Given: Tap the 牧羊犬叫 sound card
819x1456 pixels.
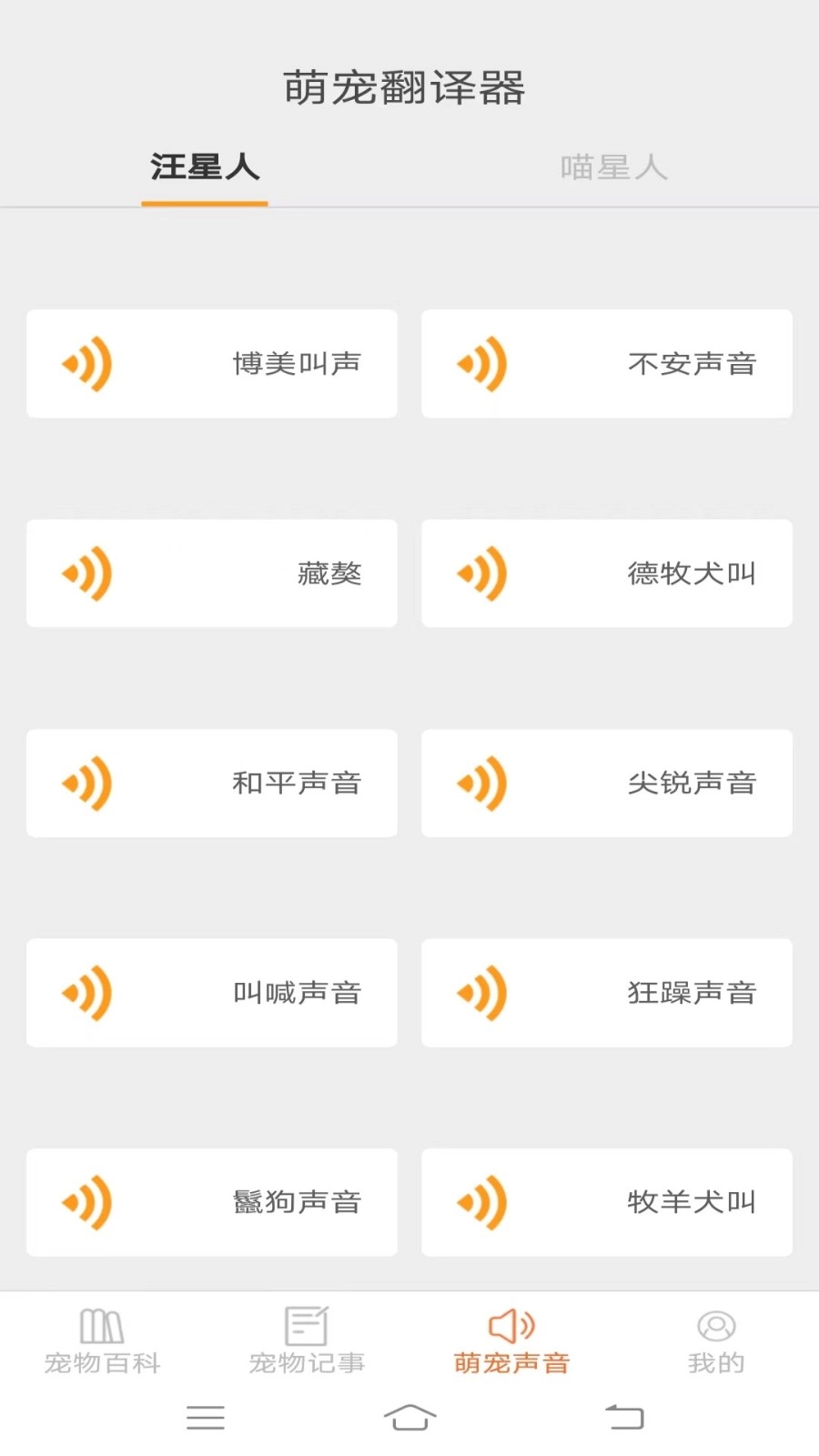Looking at the screenshot, I should point(606,1201).
